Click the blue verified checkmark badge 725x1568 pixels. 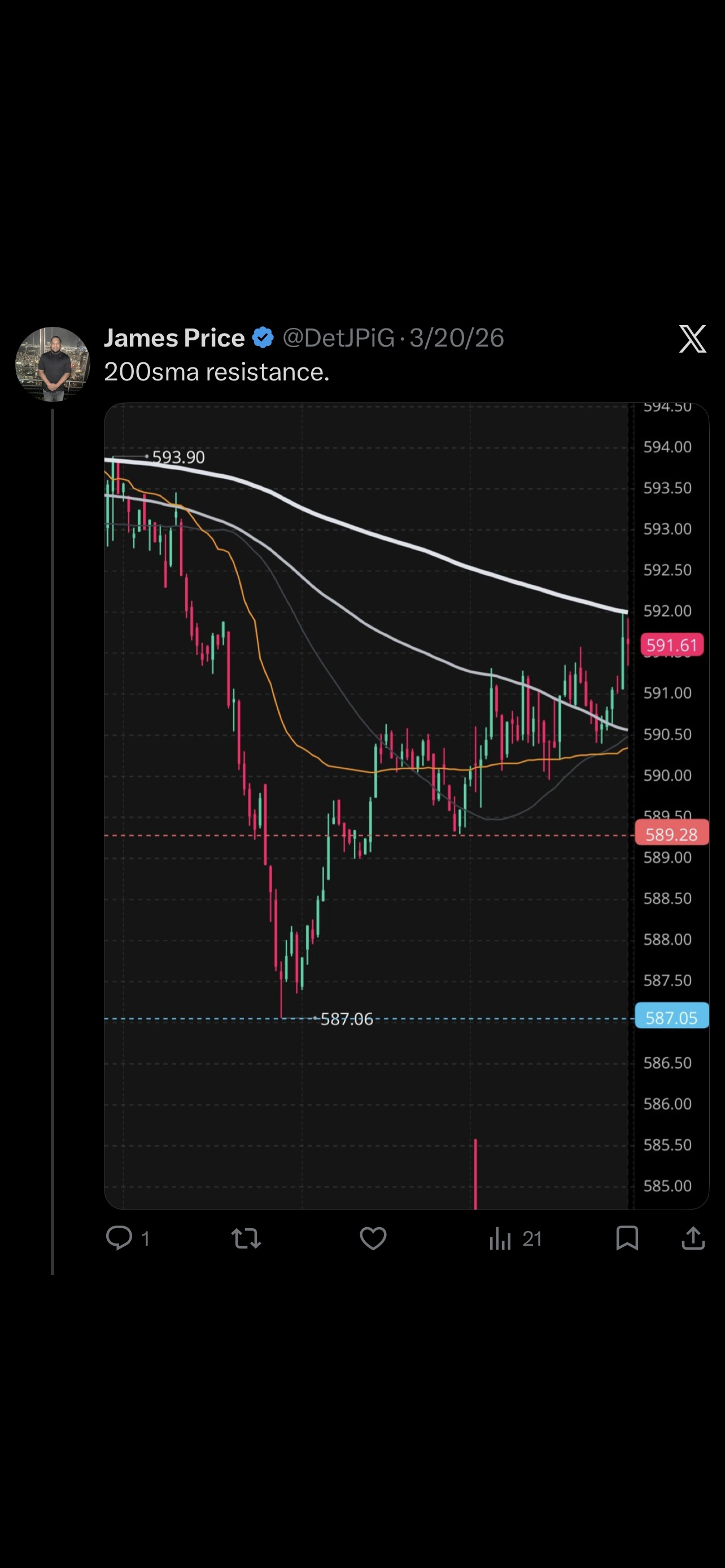point(262,337)
